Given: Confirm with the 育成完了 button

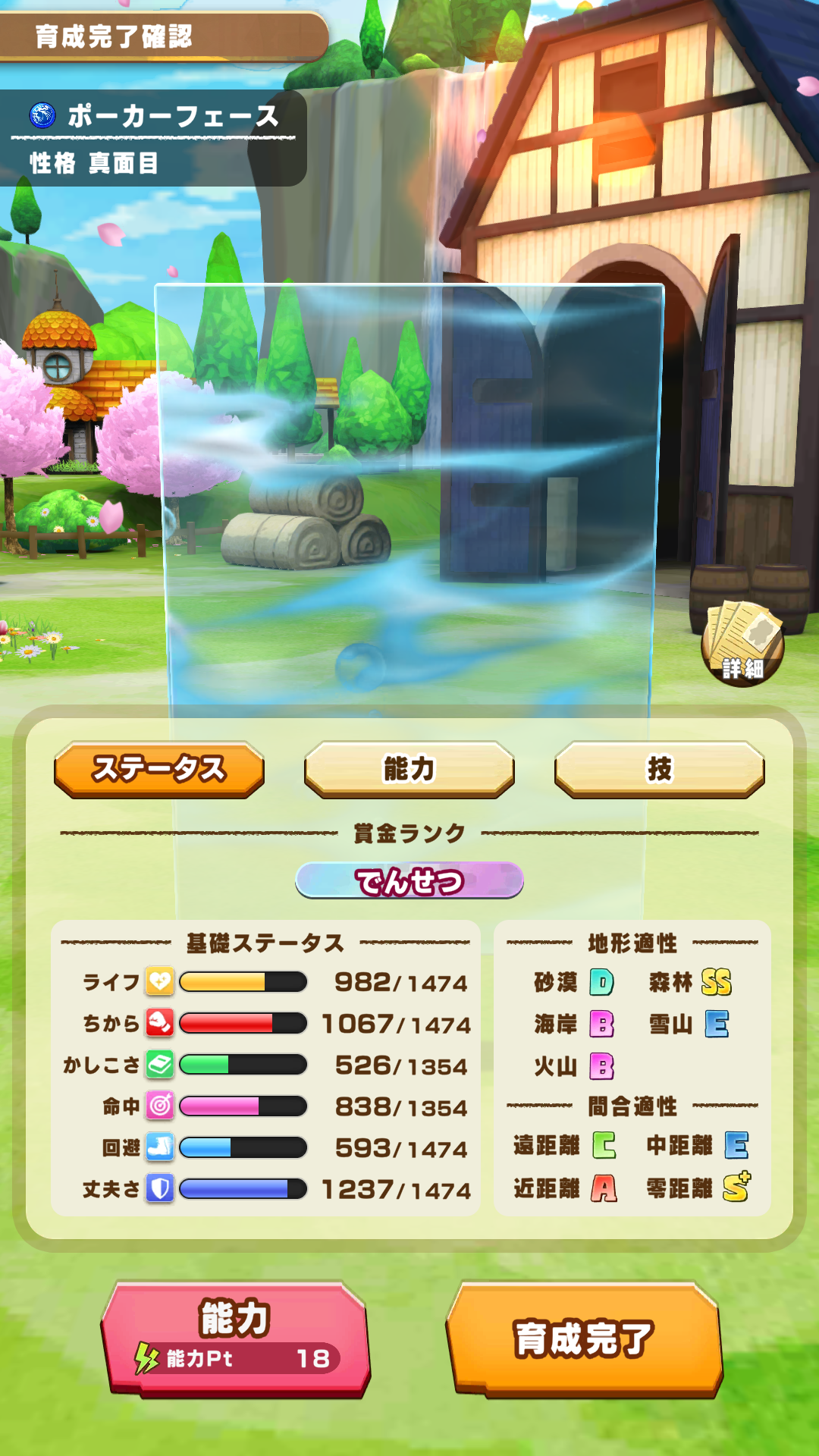Looking at the screenshot, I should pos(584,1339).
